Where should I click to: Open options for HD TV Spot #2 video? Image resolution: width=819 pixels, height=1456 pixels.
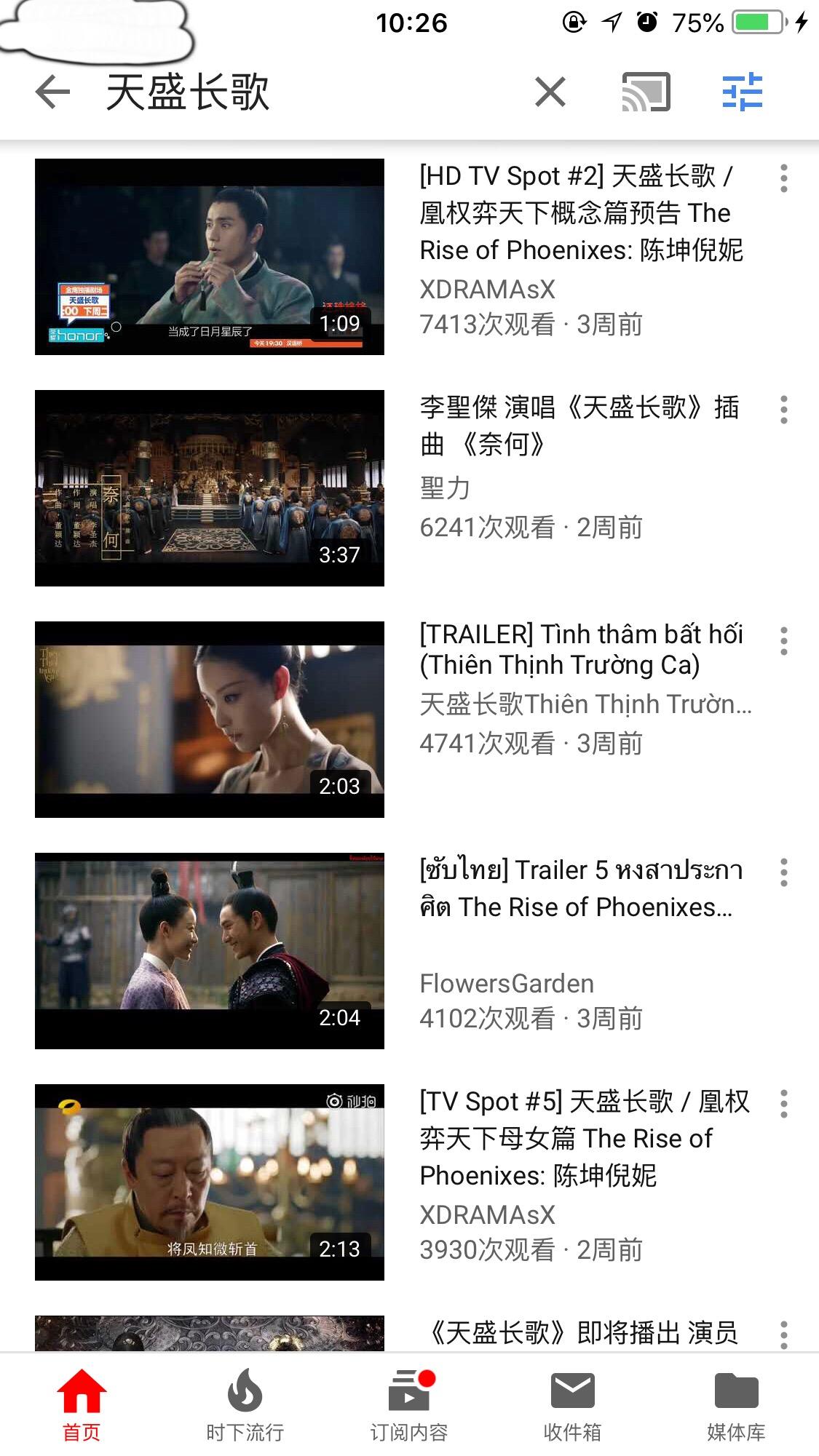click(x=783, y=178)
